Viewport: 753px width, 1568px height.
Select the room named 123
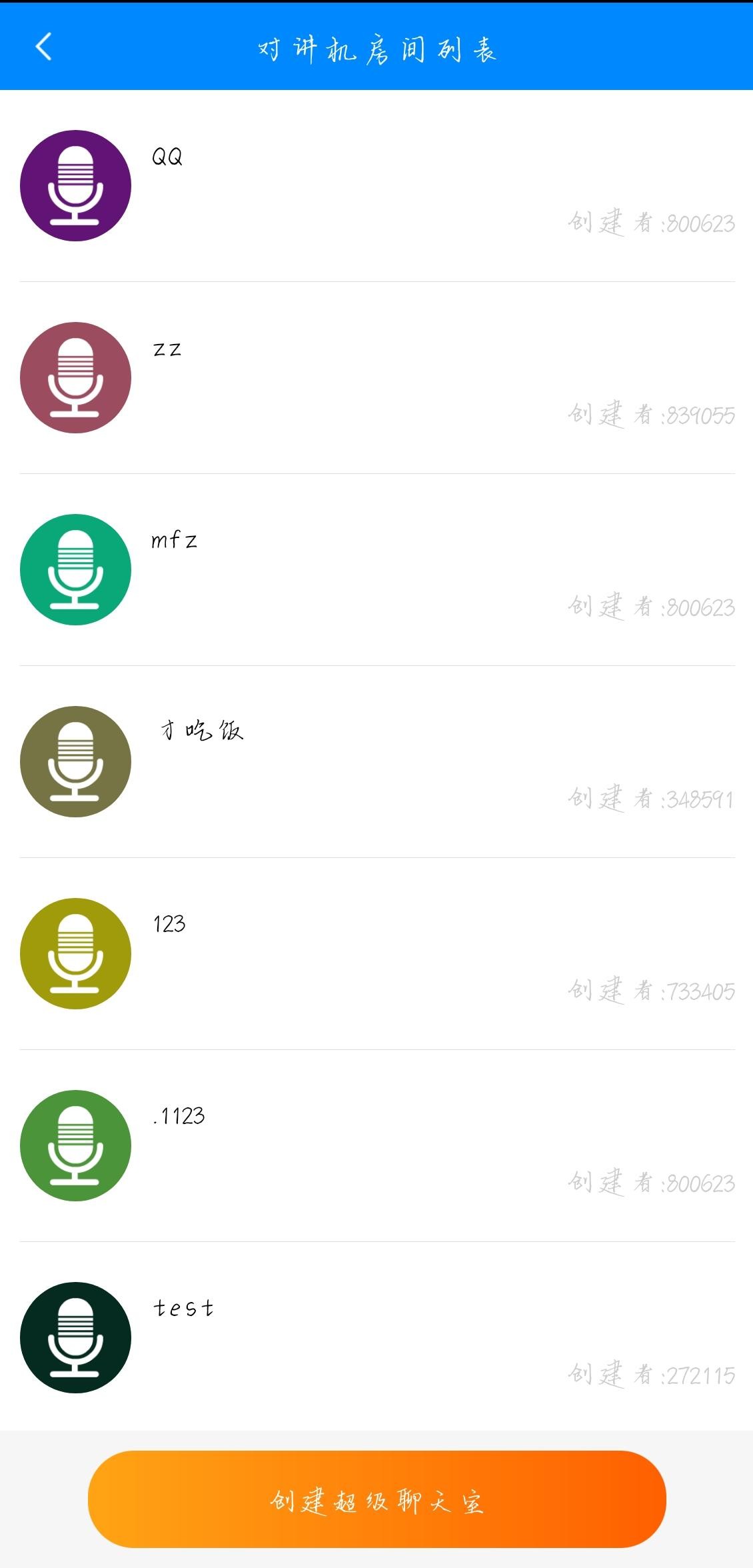[x=376, y=954]
